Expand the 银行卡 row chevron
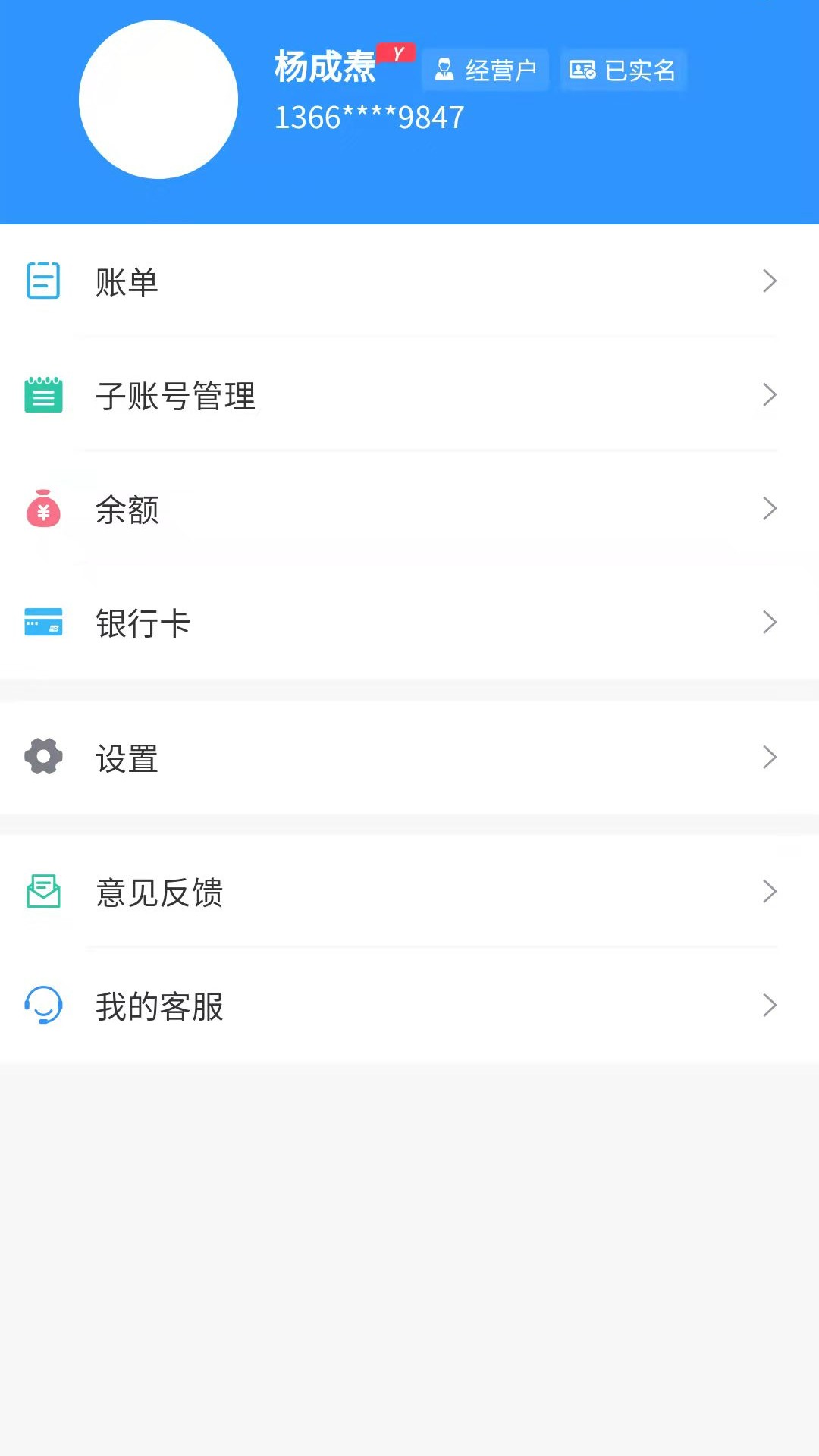The height and width of the screenshot is (1456, 819). (x=770, y=623)
